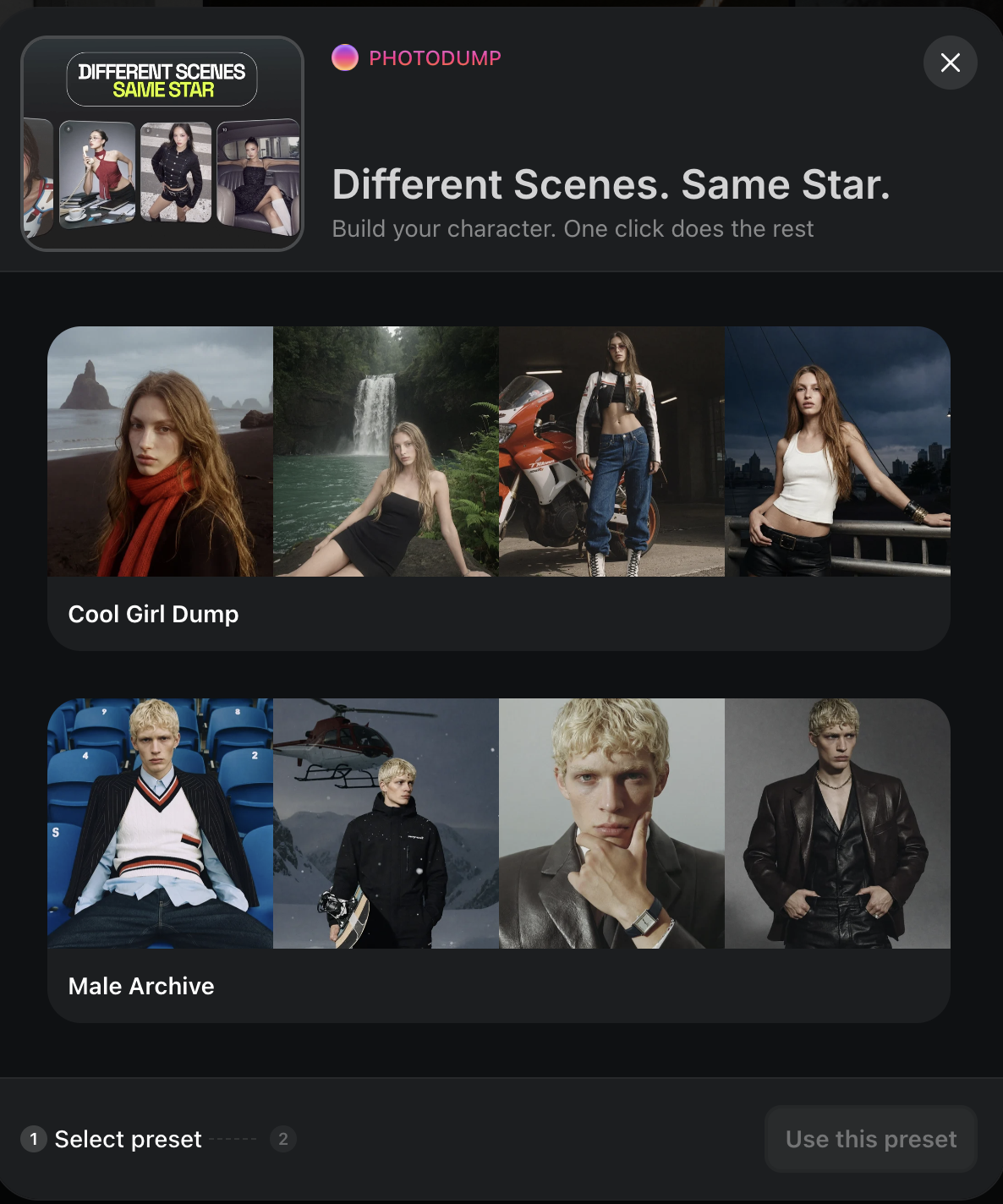Close the Photodump preset dialog
Image resolution: width=1003 pixels, height=1204 pixels.
pyautogui.click(x=950, y=63)
